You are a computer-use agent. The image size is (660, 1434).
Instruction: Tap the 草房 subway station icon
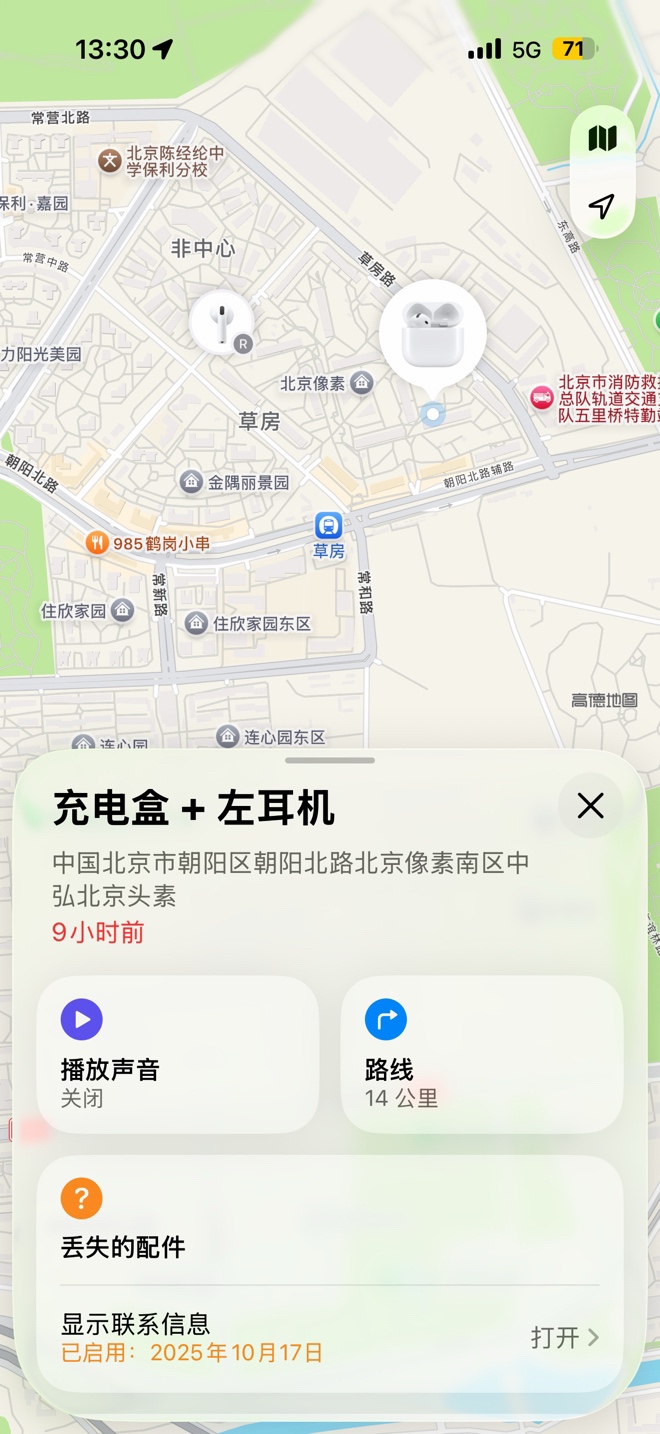[x=328, y=525]
